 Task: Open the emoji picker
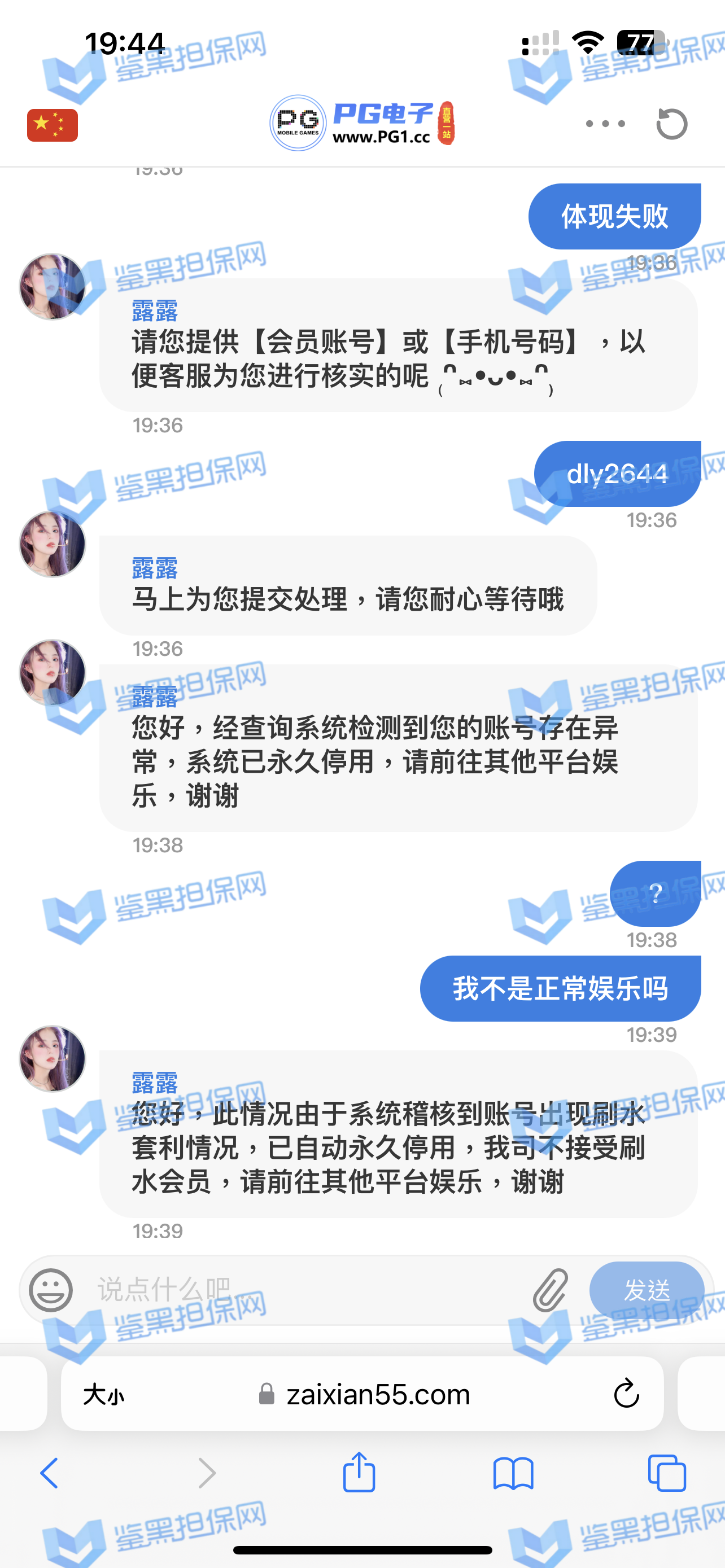pyautogui.click(x=51, y=1290)
